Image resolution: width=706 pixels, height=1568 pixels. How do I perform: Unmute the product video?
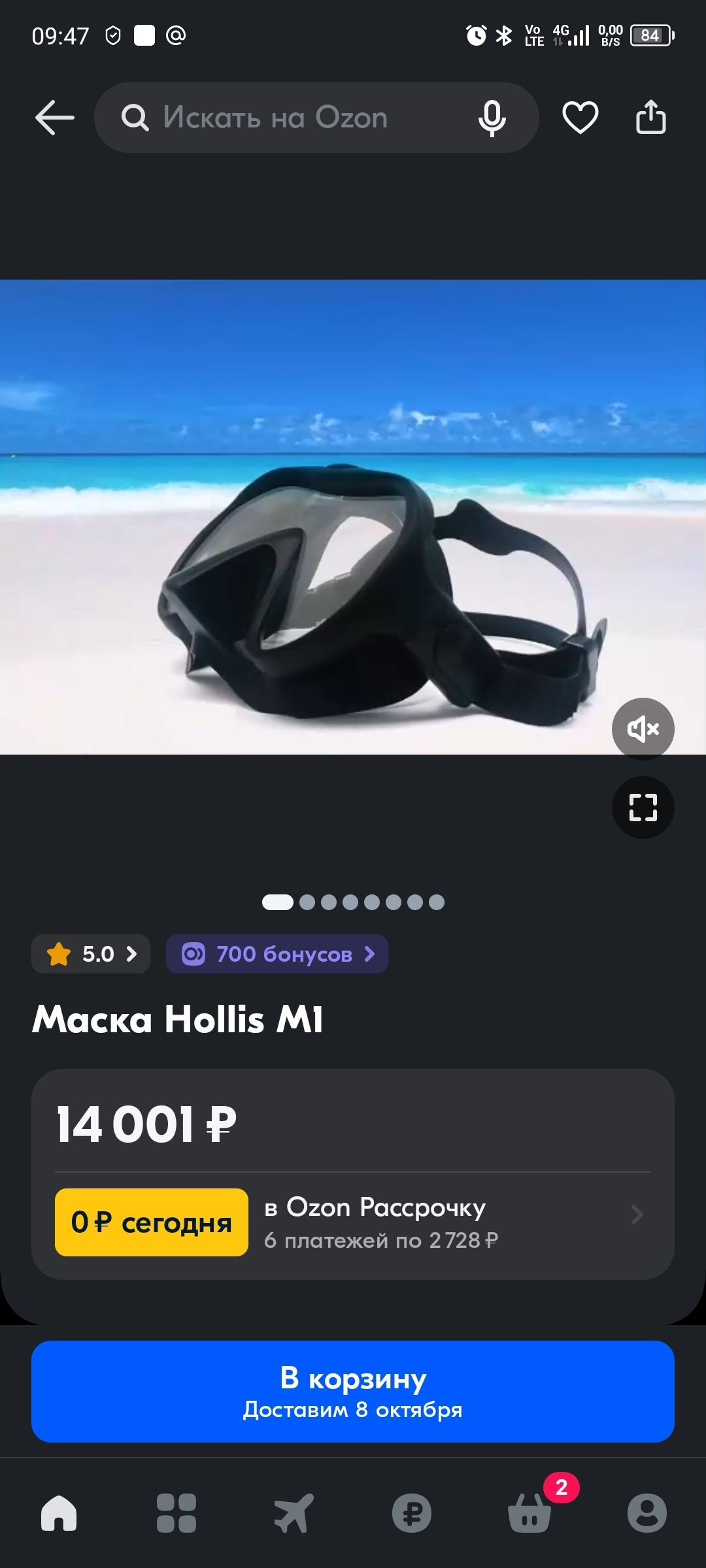coord(643,728)
